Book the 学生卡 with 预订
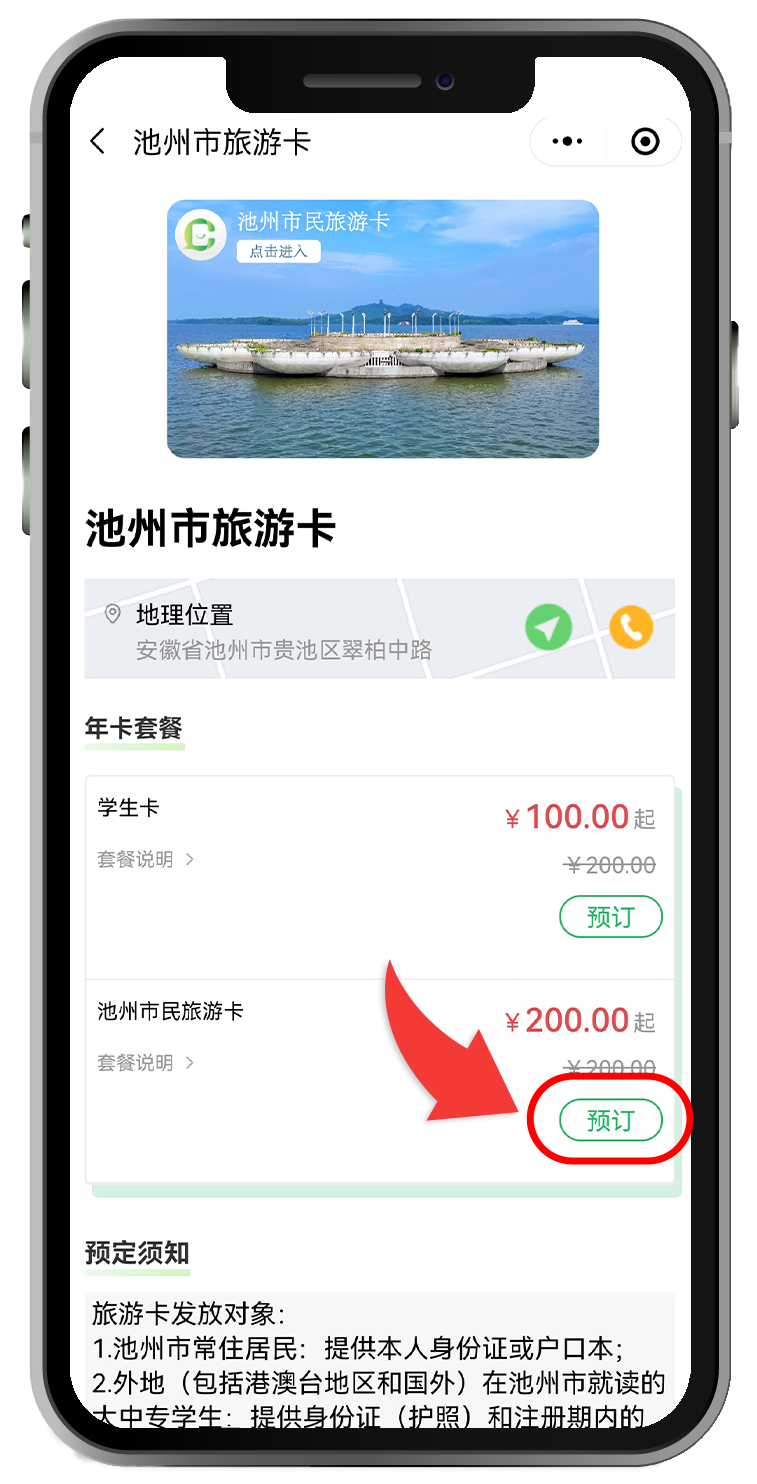This screenshot has height=1484, width=757. point(610,917)
